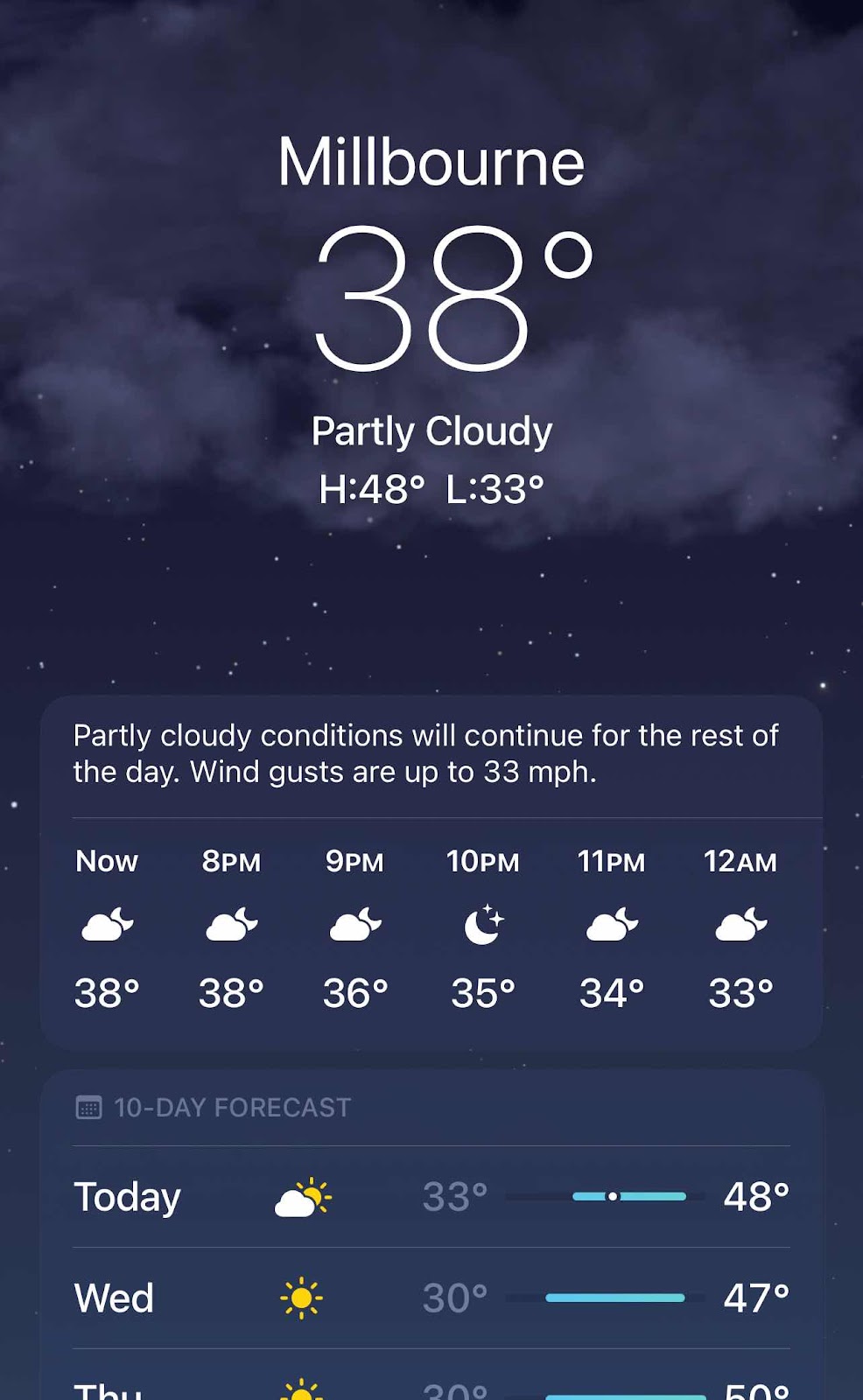The image size is (863, 1400).
Task: Open Wed forecast row
Action: point(431,1298)
